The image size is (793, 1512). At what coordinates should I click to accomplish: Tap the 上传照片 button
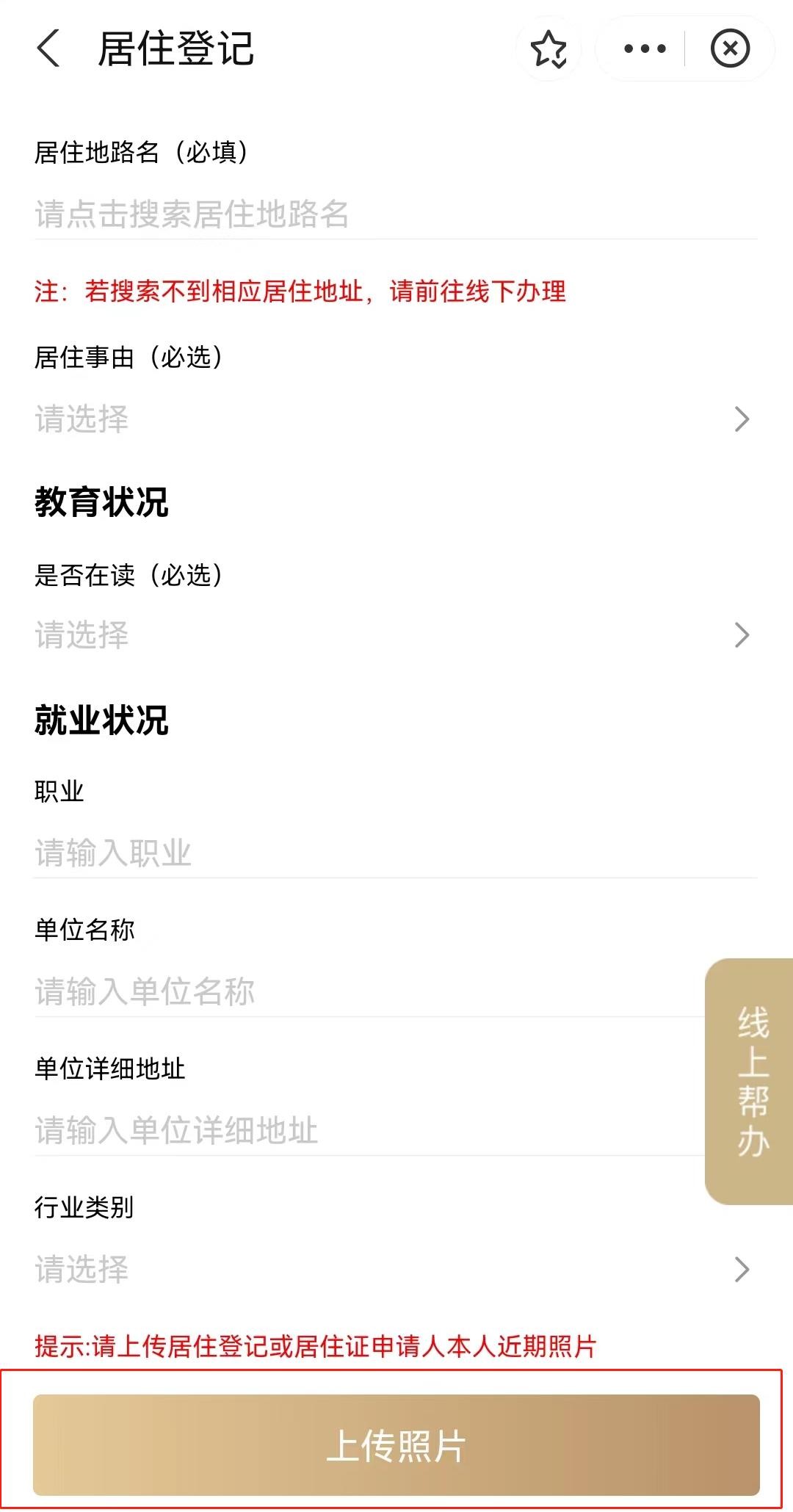tap(396, 1445)
